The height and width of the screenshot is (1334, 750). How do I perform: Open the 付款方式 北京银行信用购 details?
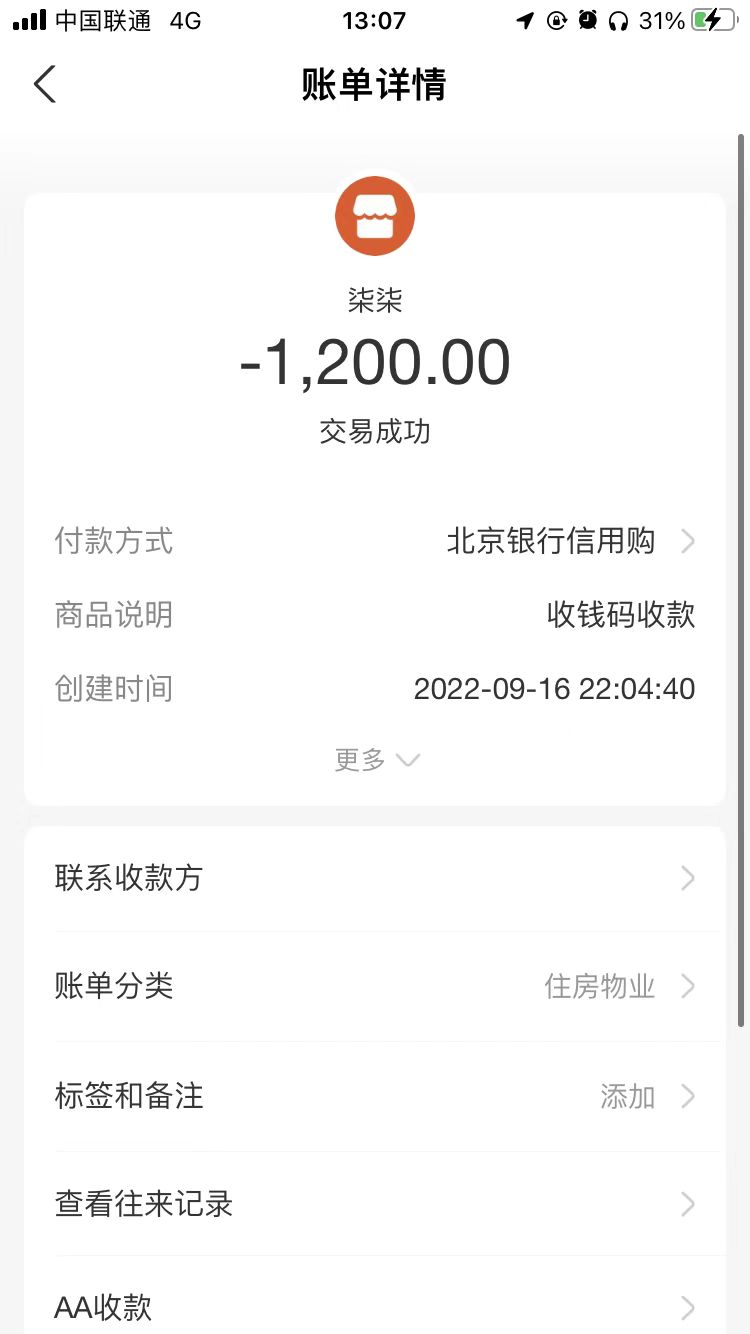[570, 542]
